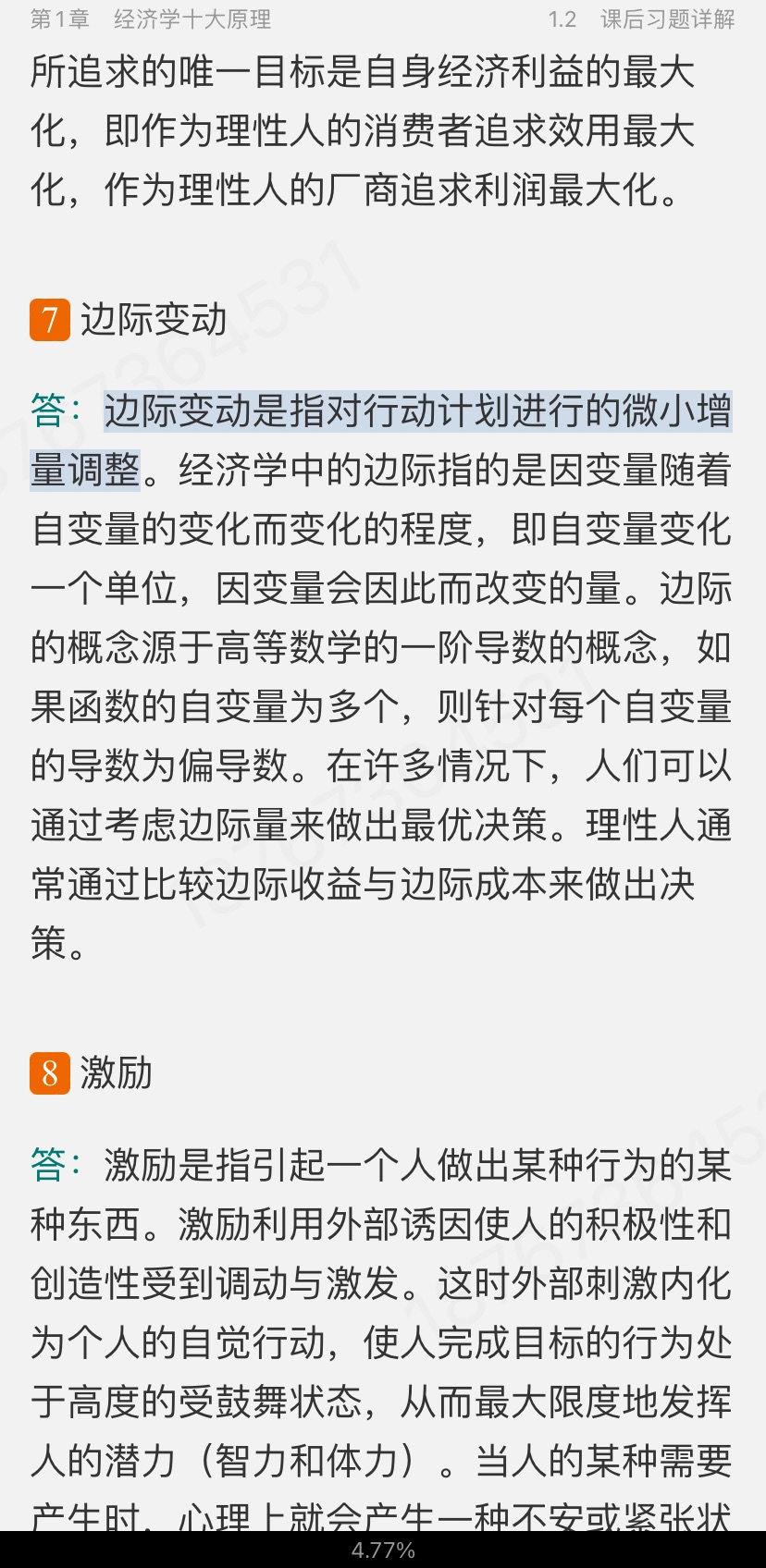Image resolution: width=766 pixels, height=1568 pixels.
Task: Open the highlighted 边际变动 definition passage
Action: (x=416, y=412)
